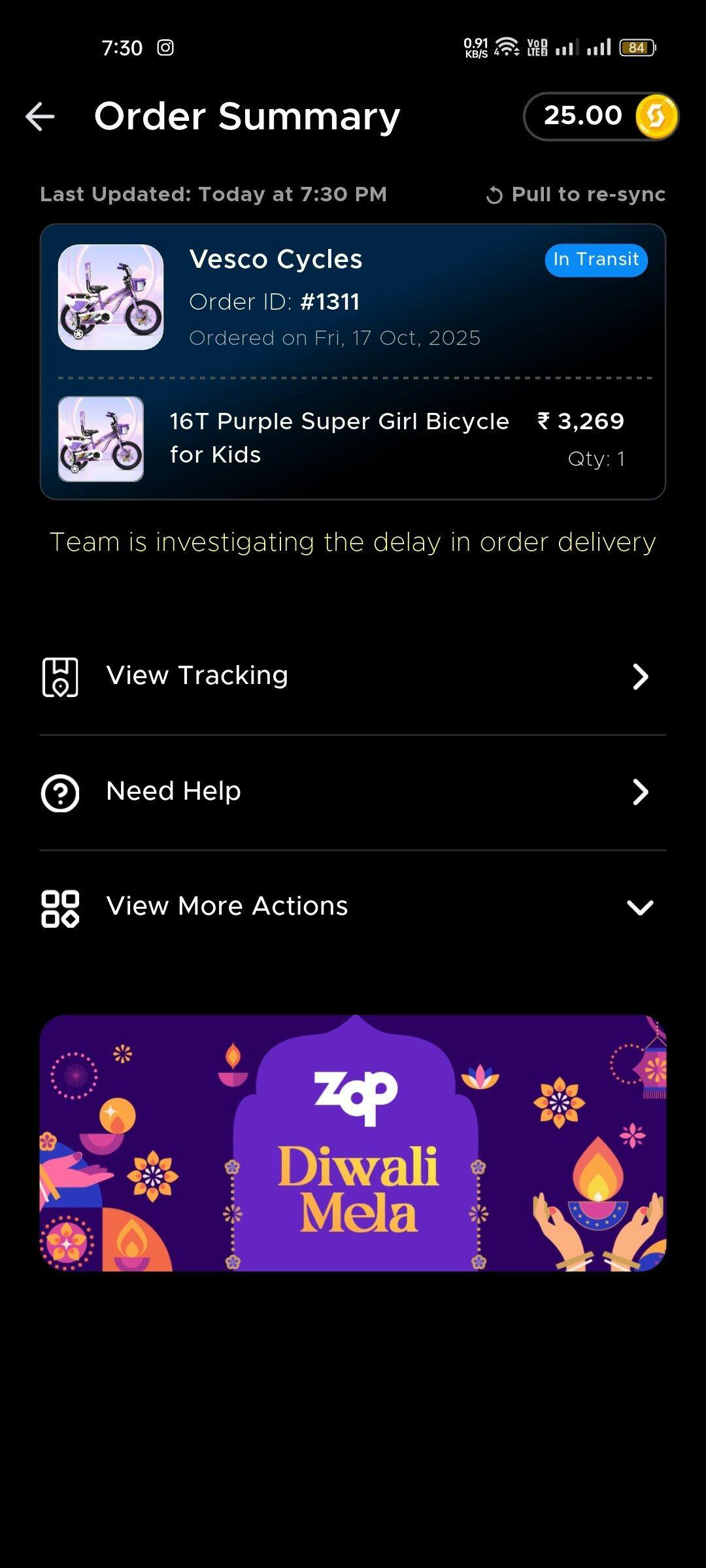
Task: Open View Tracking
Action: coord(353,676)
